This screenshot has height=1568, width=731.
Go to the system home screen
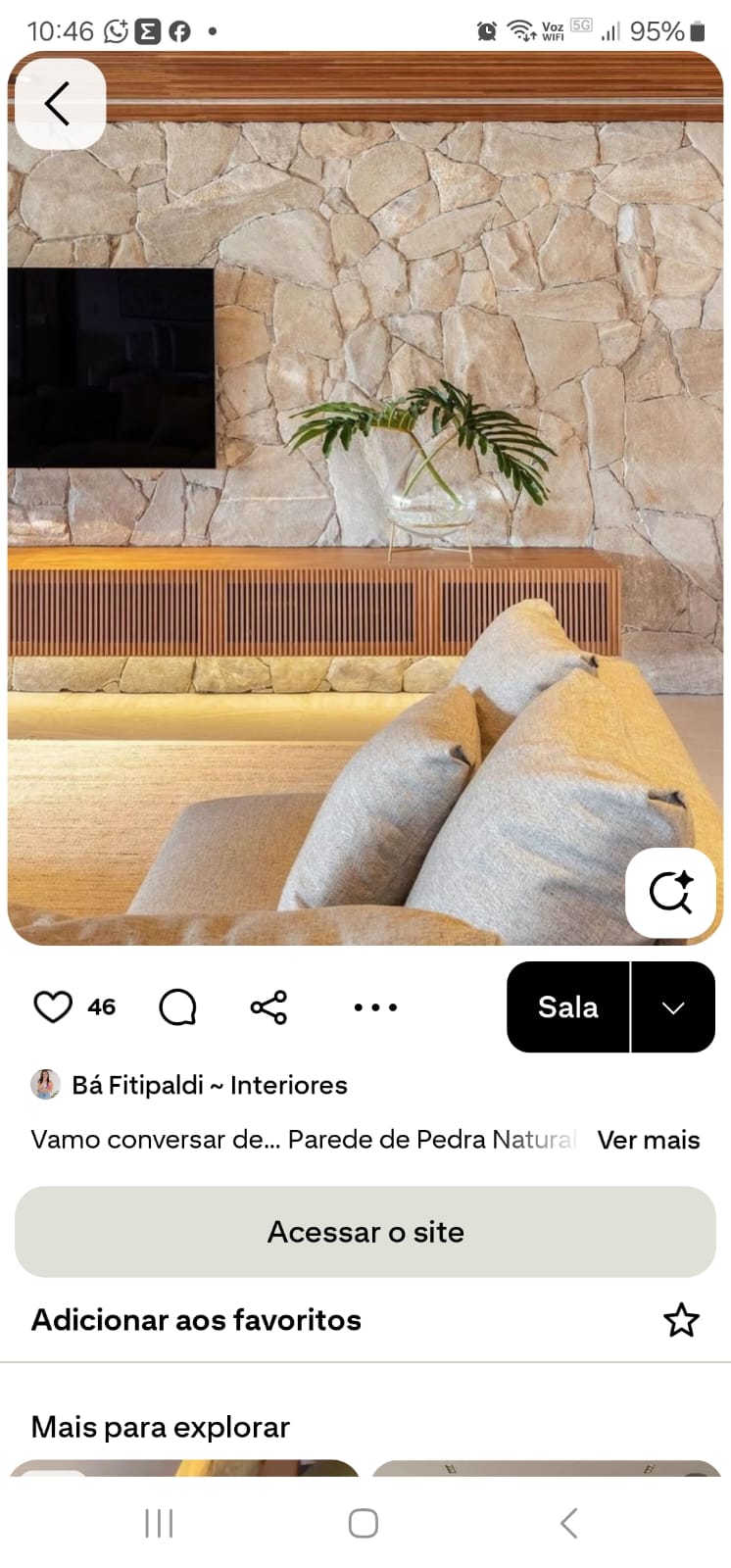click(x=364, y=1523)
